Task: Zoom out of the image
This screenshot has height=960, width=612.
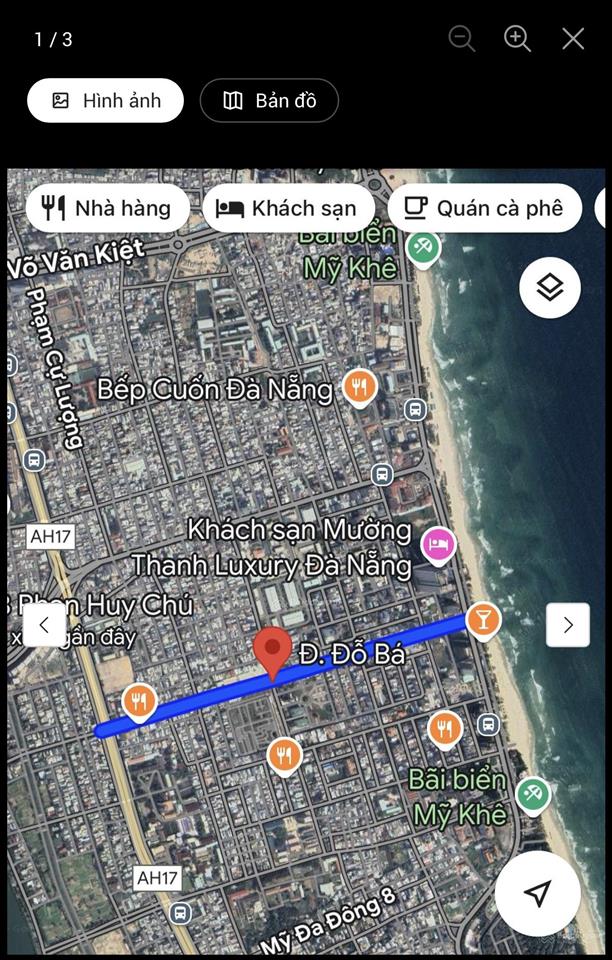Action: (462, 39)
